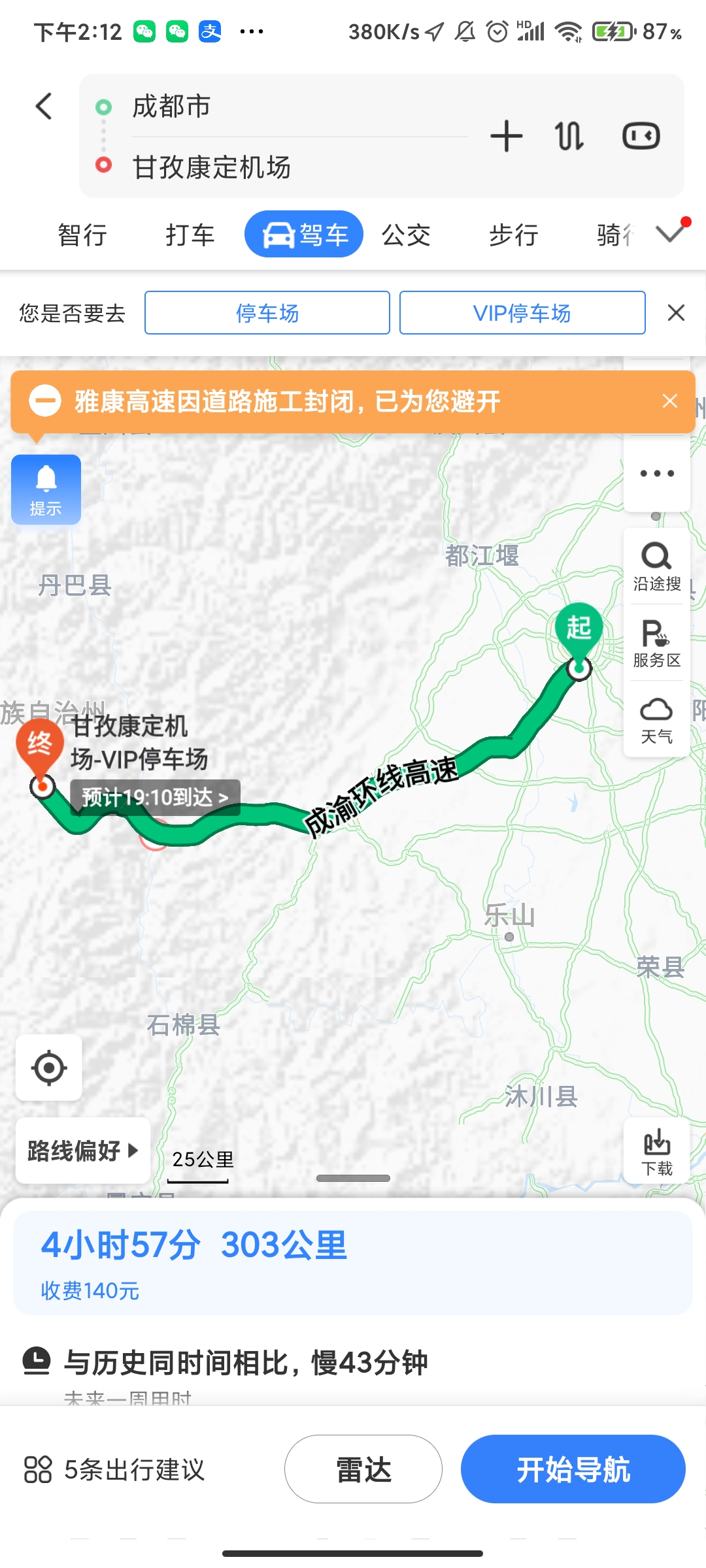Open 沿途搜 search along the route
Viewport: 706px width, 1568px height.
(x=656, y=567)
